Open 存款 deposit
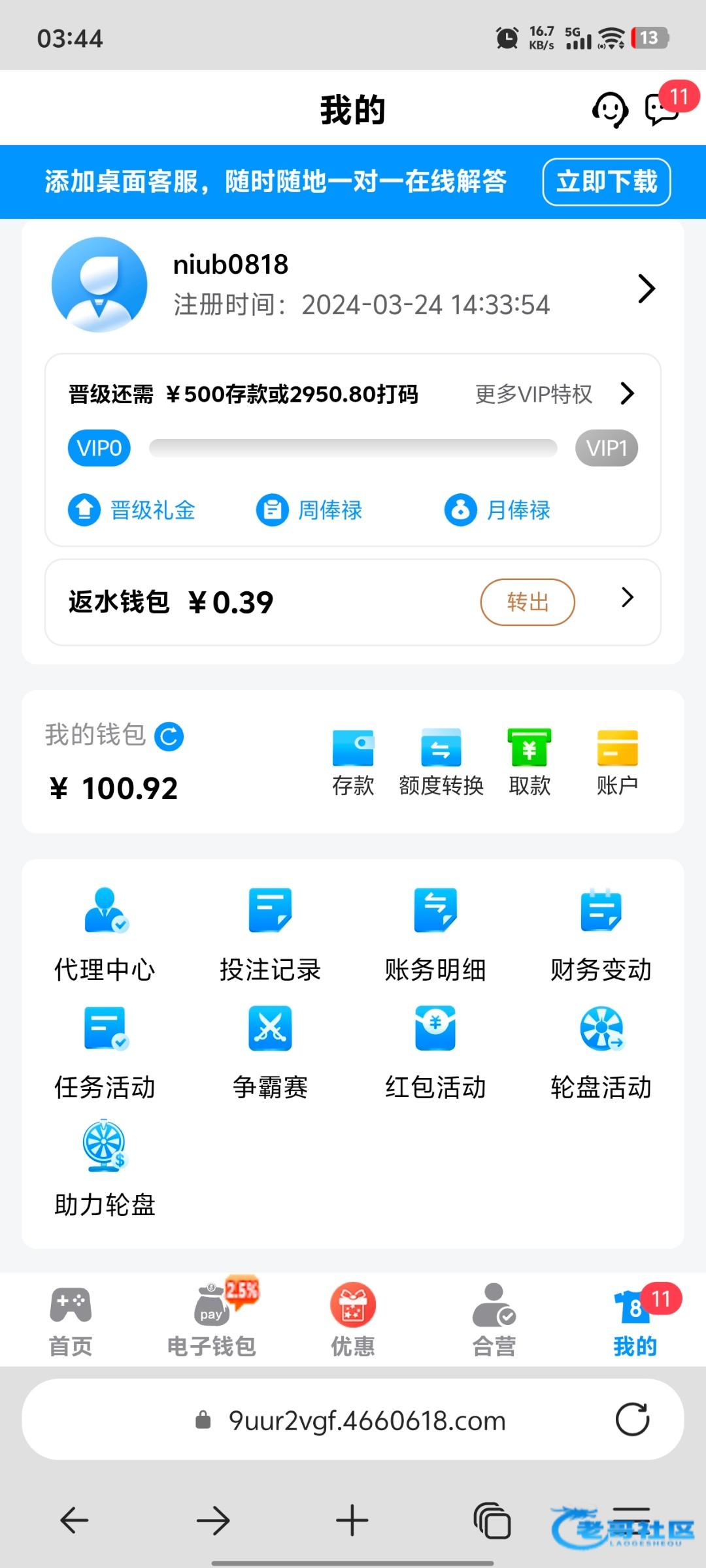The height and width of the screenshot is (1568, 706). pos(353,762)
